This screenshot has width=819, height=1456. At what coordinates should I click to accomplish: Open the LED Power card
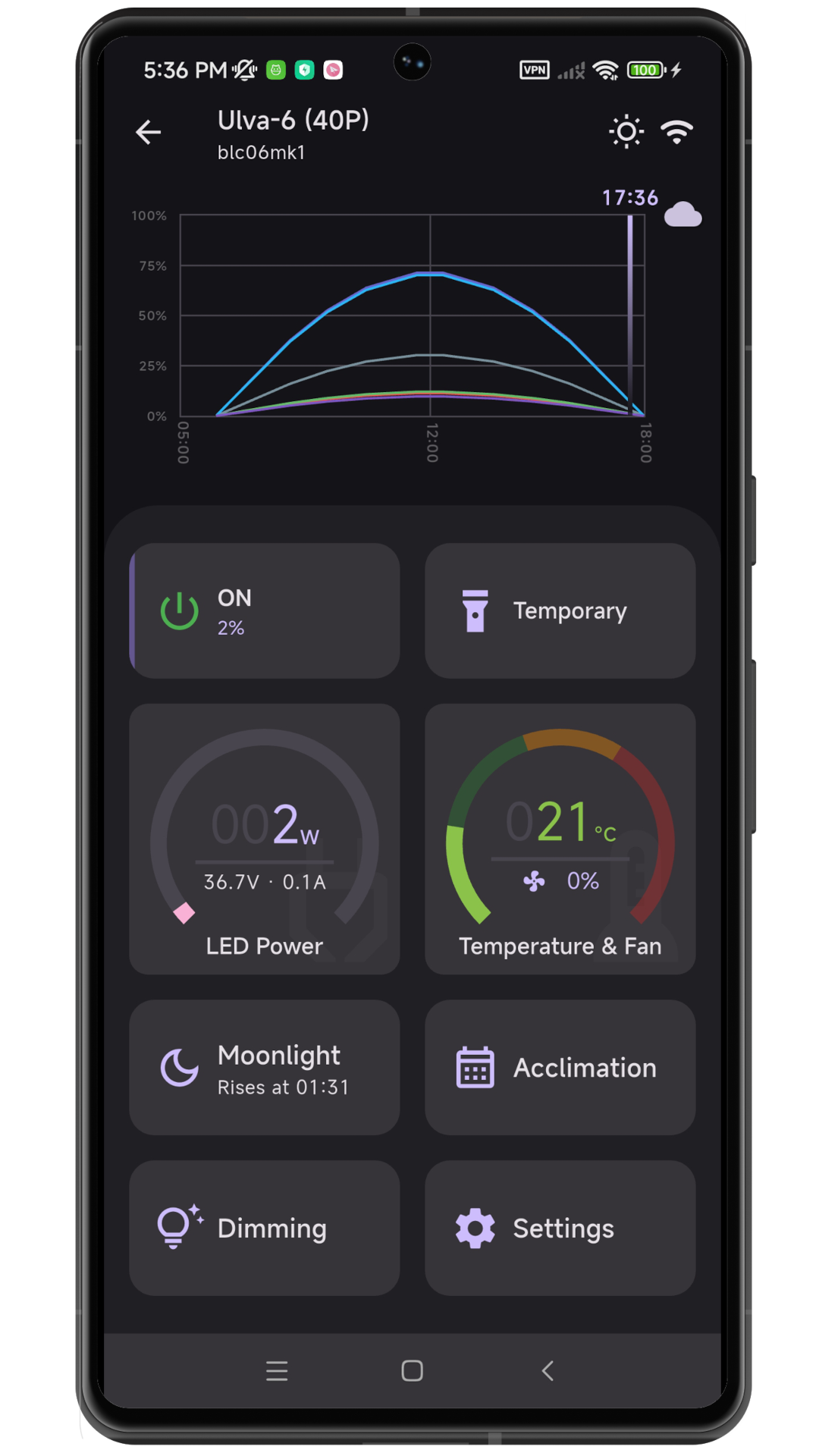coord(265,839)
